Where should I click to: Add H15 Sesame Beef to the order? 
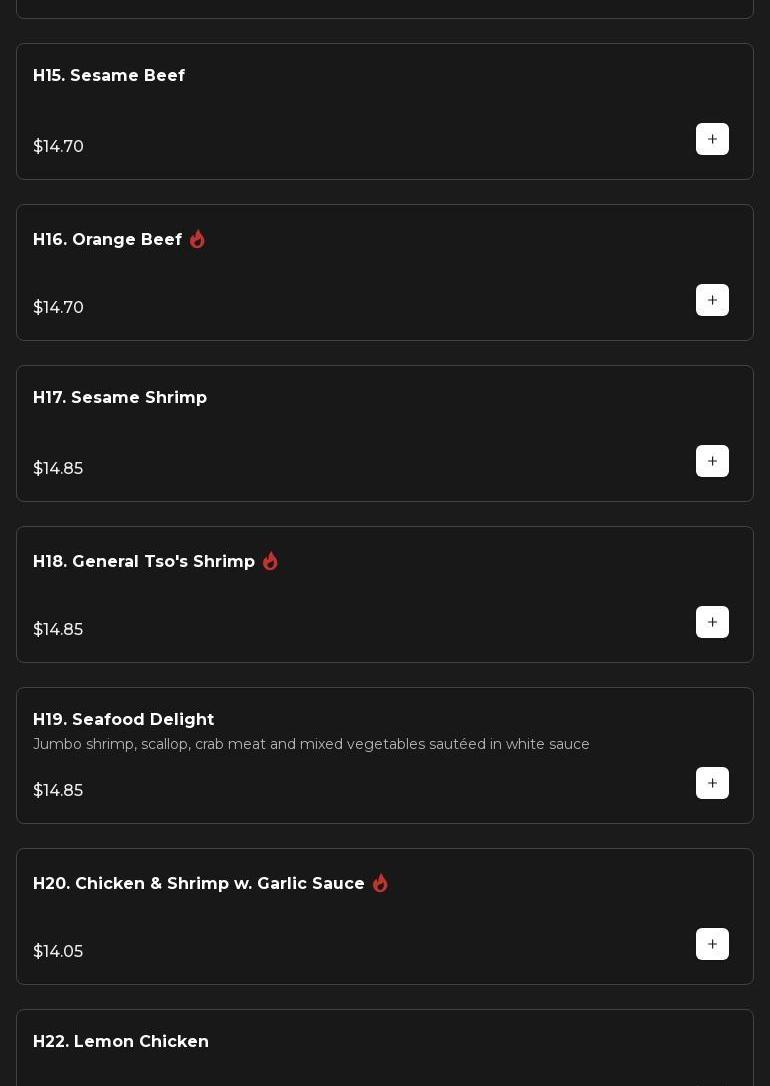[712, 139]
